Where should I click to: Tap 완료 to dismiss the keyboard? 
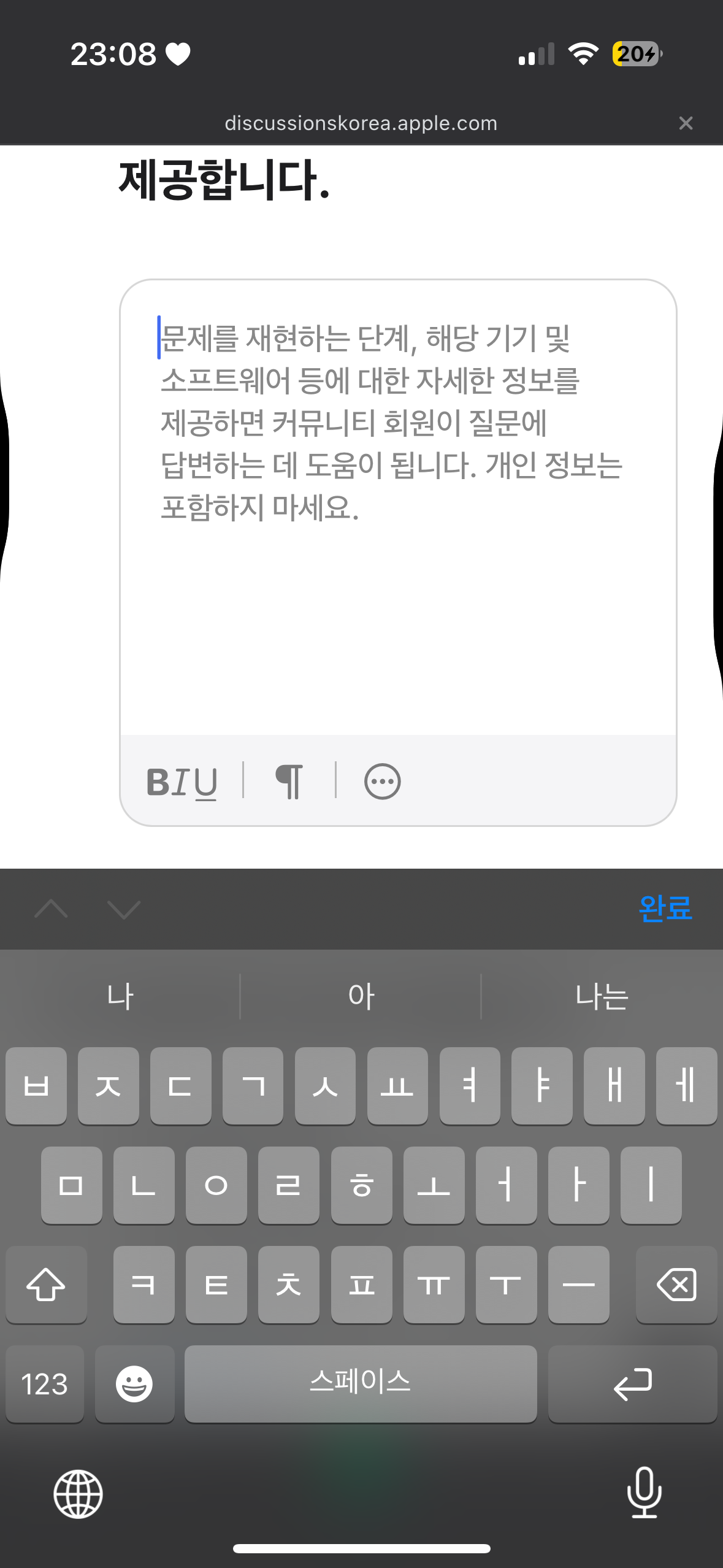(x=665, y=909)
